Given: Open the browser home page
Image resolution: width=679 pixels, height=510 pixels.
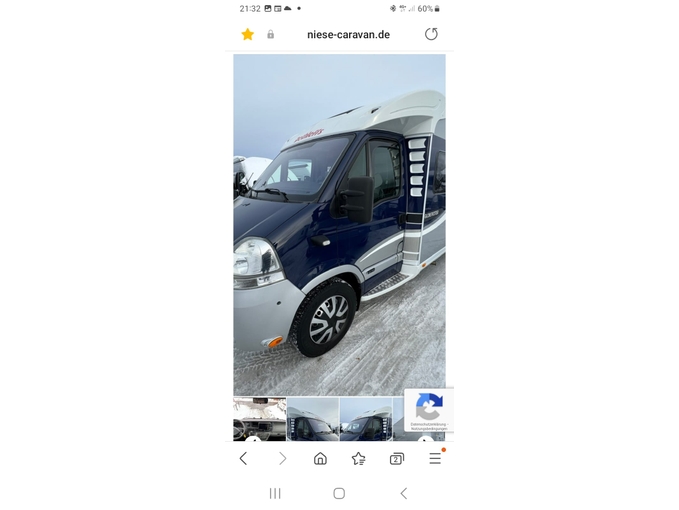Looking at the screenshot, I should (x=320, y=458).
